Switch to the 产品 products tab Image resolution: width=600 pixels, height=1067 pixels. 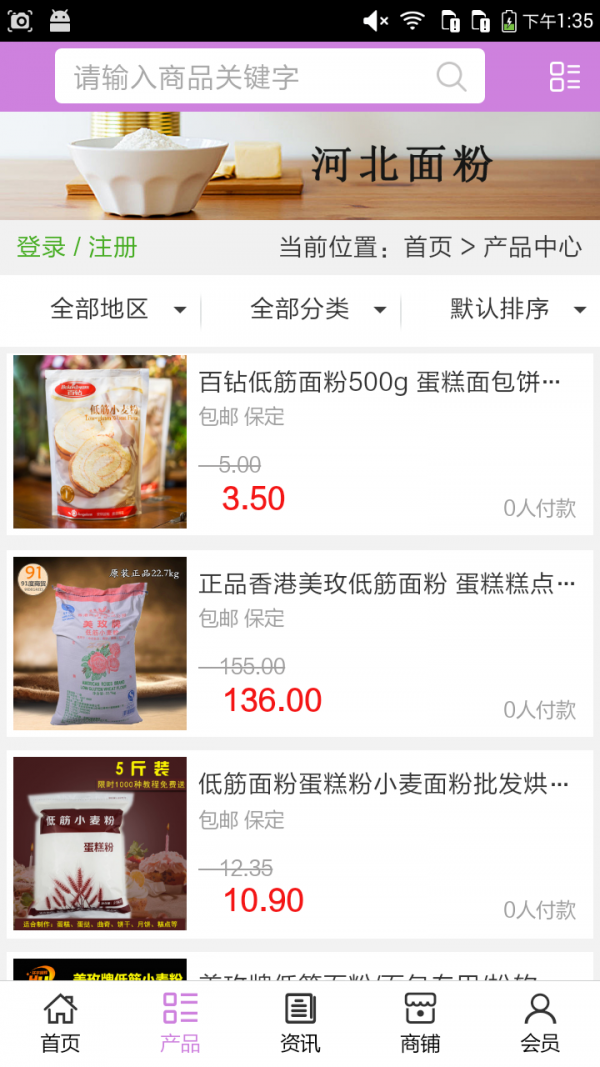click(x=180, y=1023)
